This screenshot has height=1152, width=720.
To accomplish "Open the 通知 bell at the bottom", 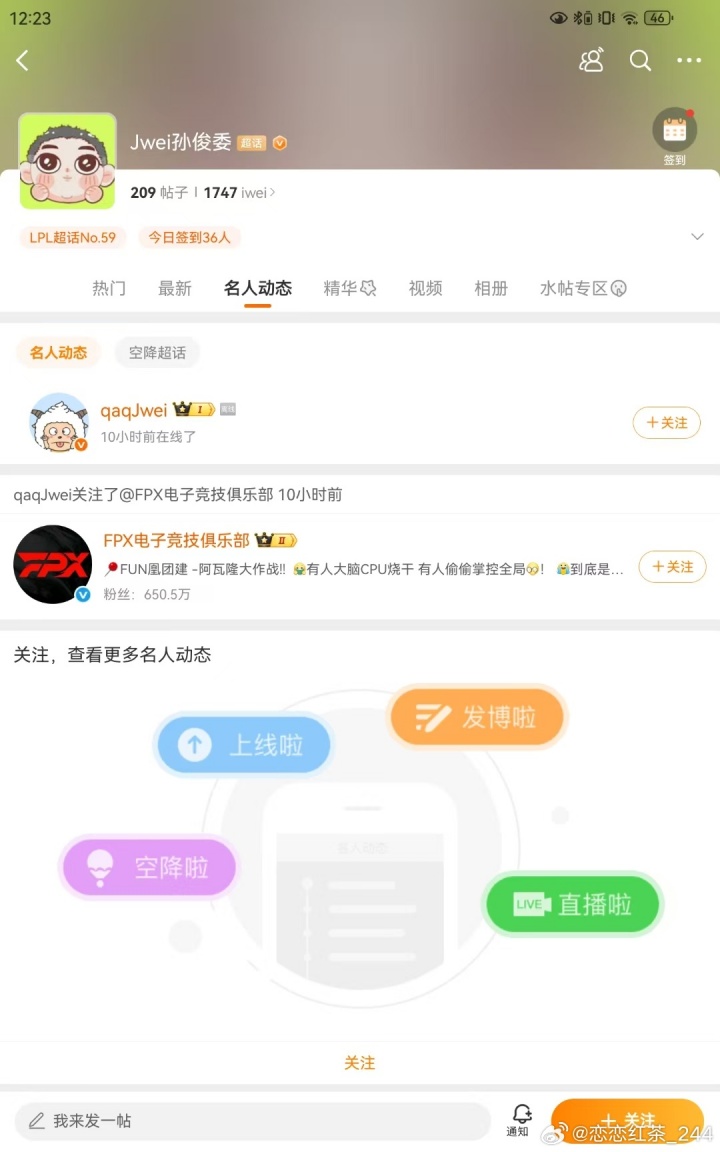I will (x=521, y=1119).
